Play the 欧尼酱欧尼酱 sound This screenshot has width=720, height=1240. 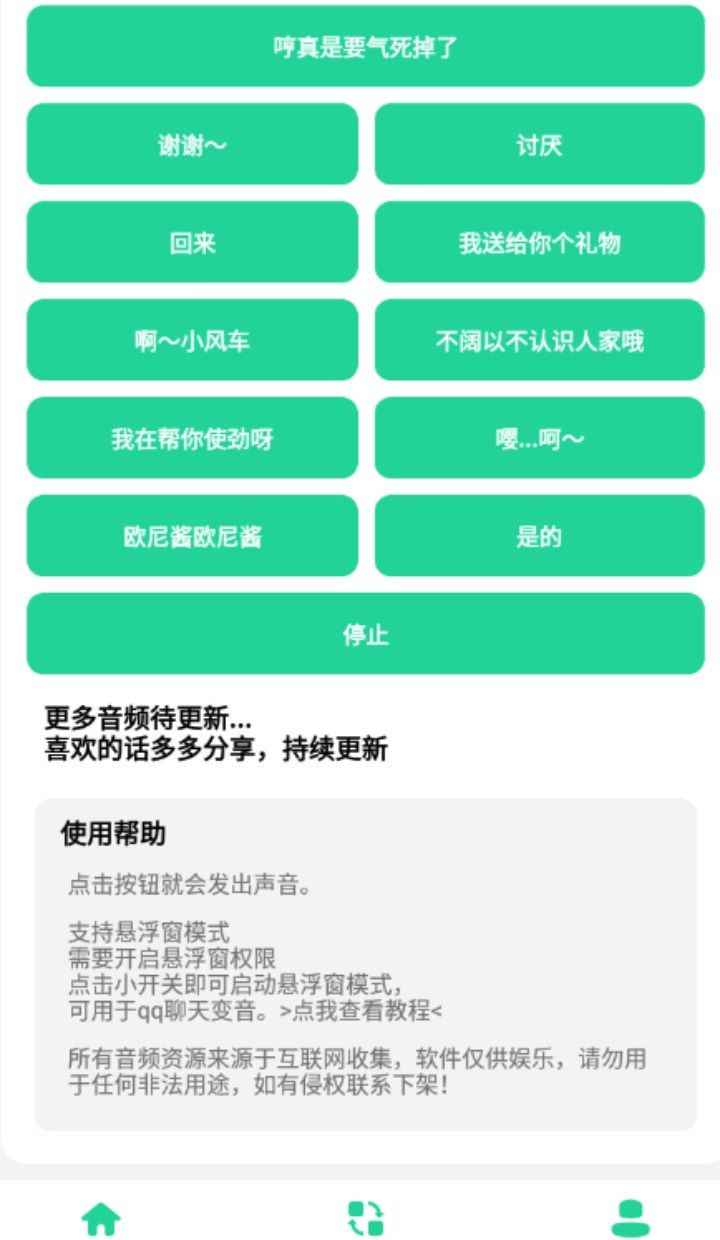tap(193, 536)
